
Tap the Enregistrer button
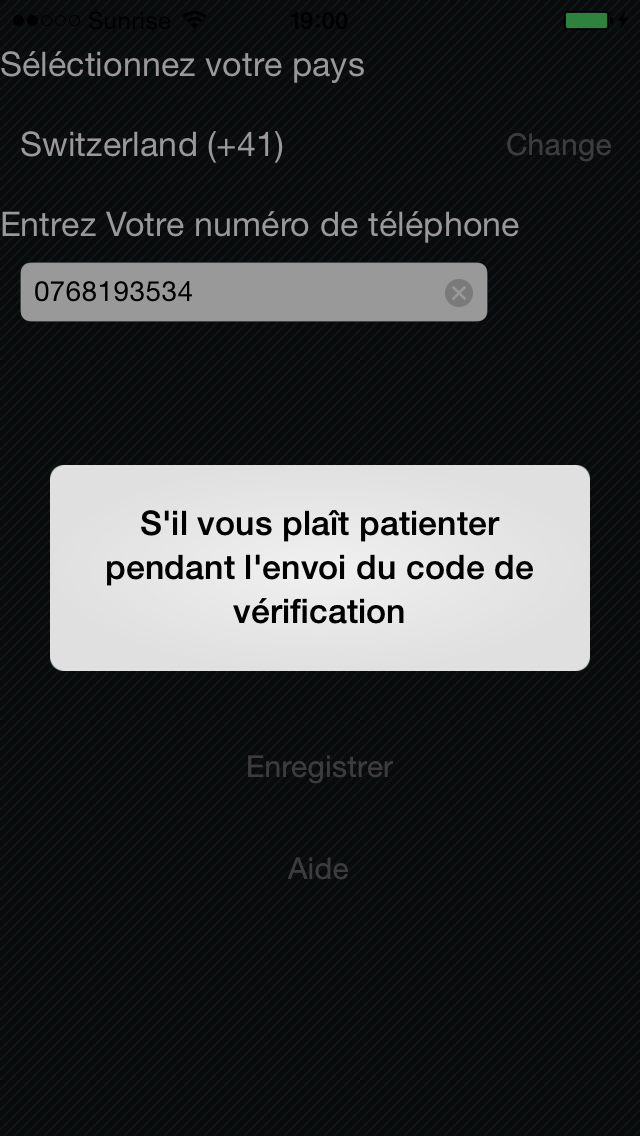pyautogui.click(x=319, y=767)
